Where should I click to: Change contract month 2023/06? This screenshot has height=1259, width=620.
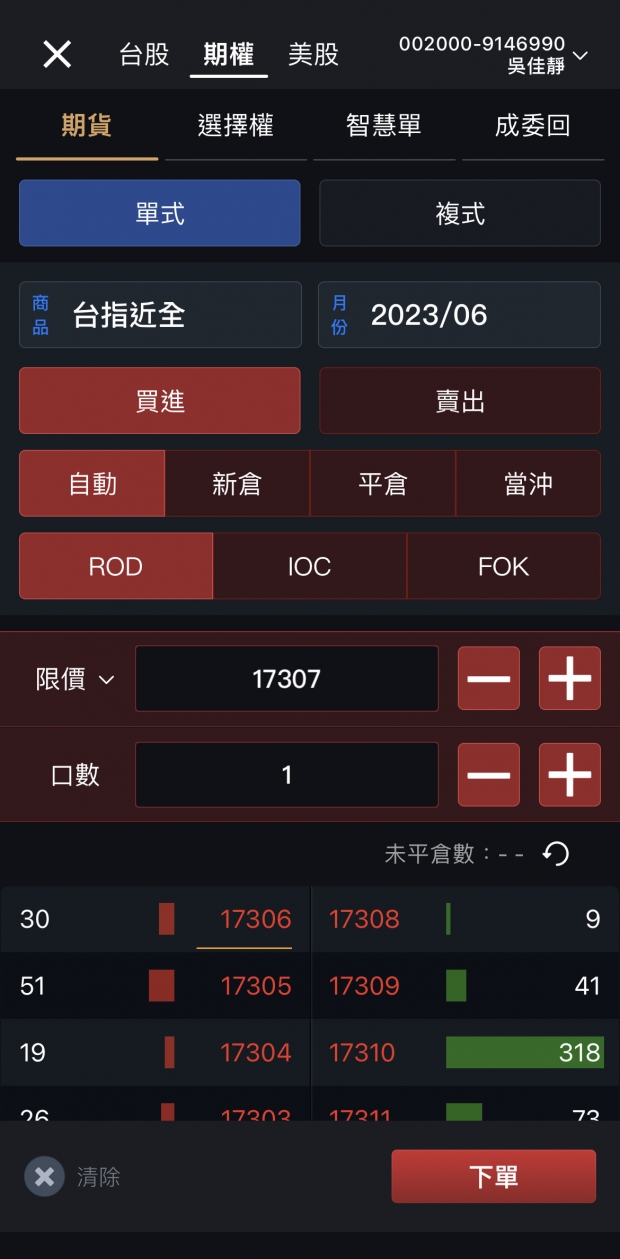pyautogui.click(x=460, y=315)
